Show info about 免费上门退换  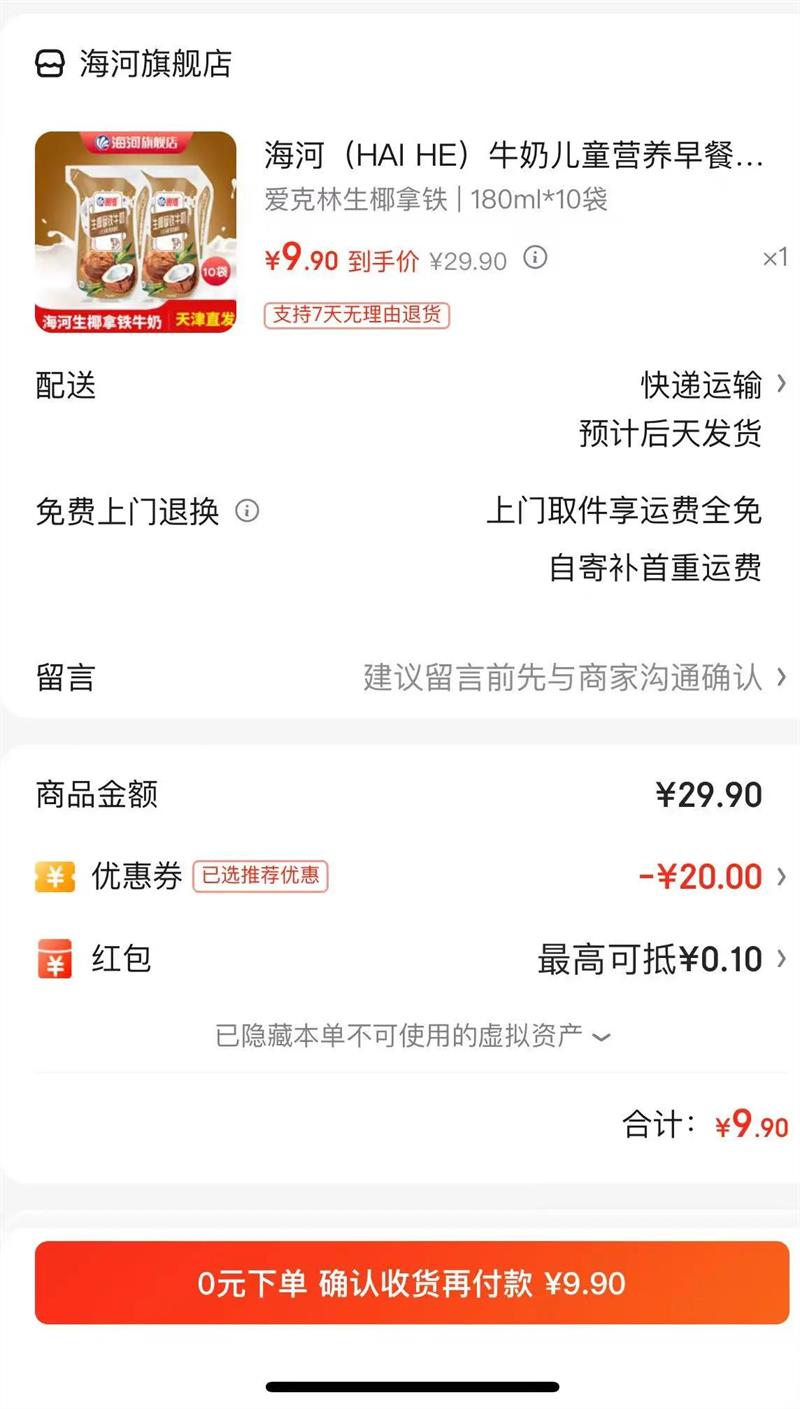click(x=247, y=511)
